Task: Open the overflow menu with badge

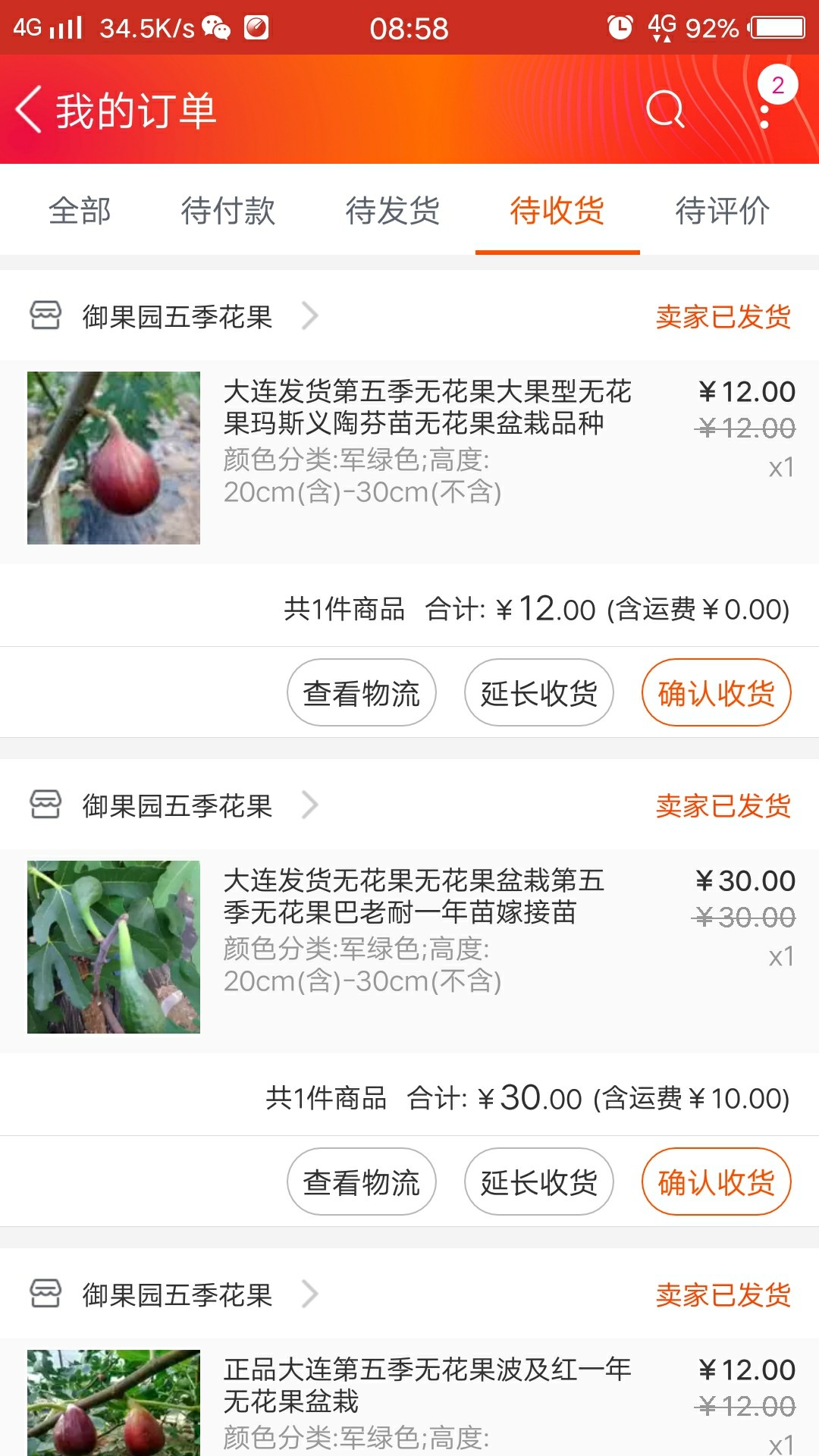Action: [765, 110]
